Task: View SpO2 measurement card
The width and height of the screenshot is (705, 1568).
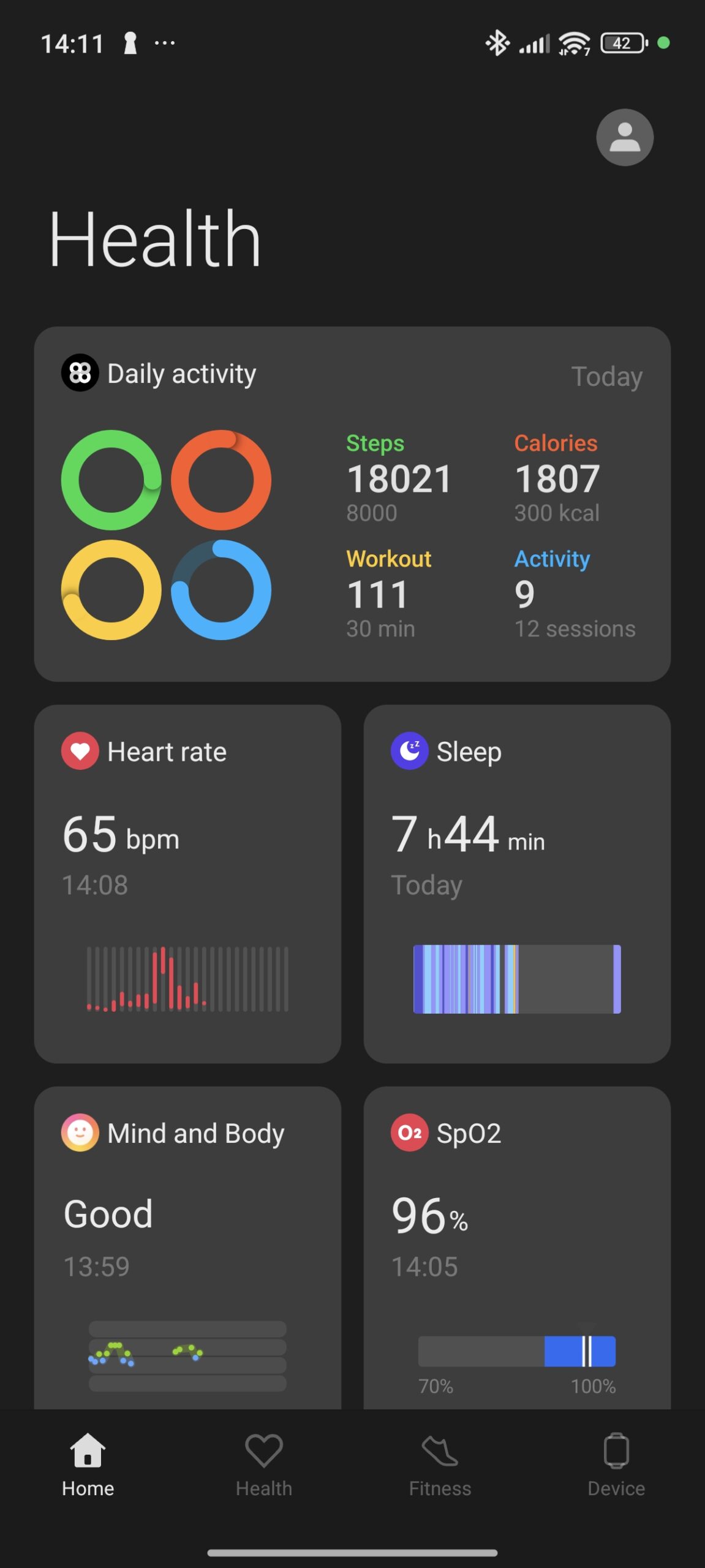Action: point(516,1246)
